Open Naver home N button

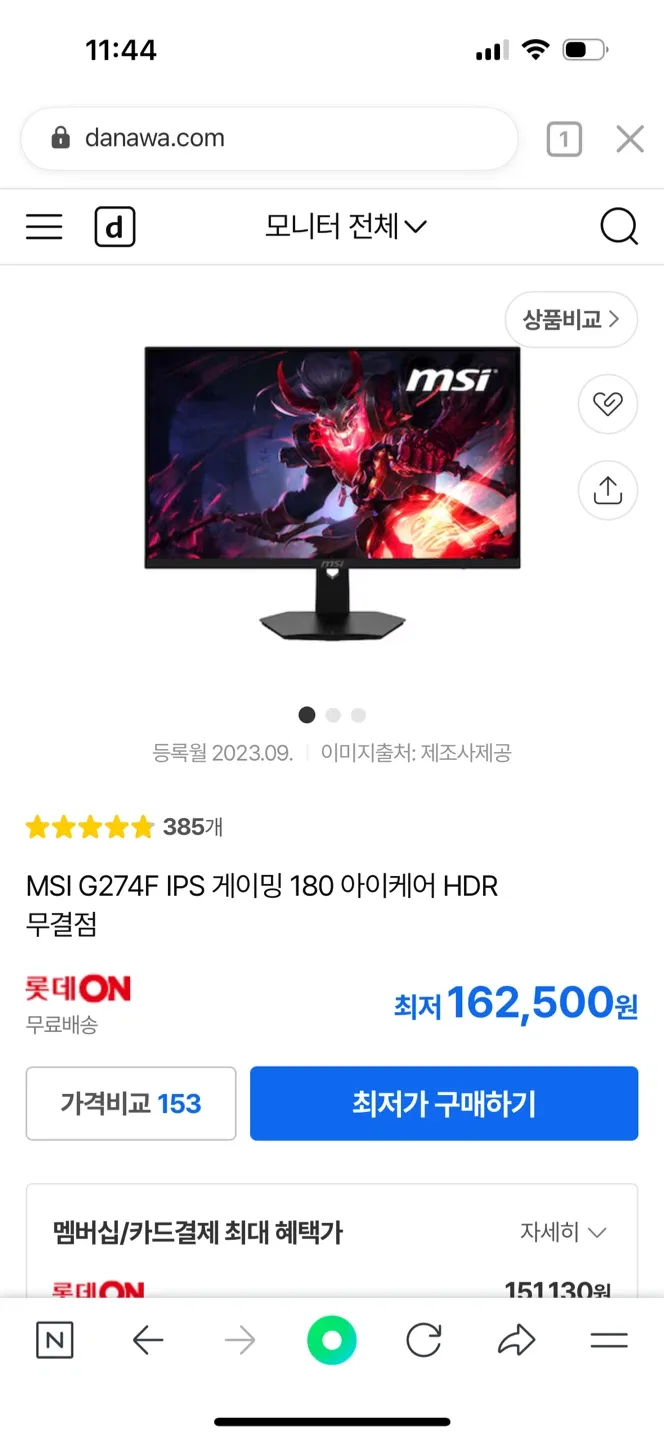54,1341
